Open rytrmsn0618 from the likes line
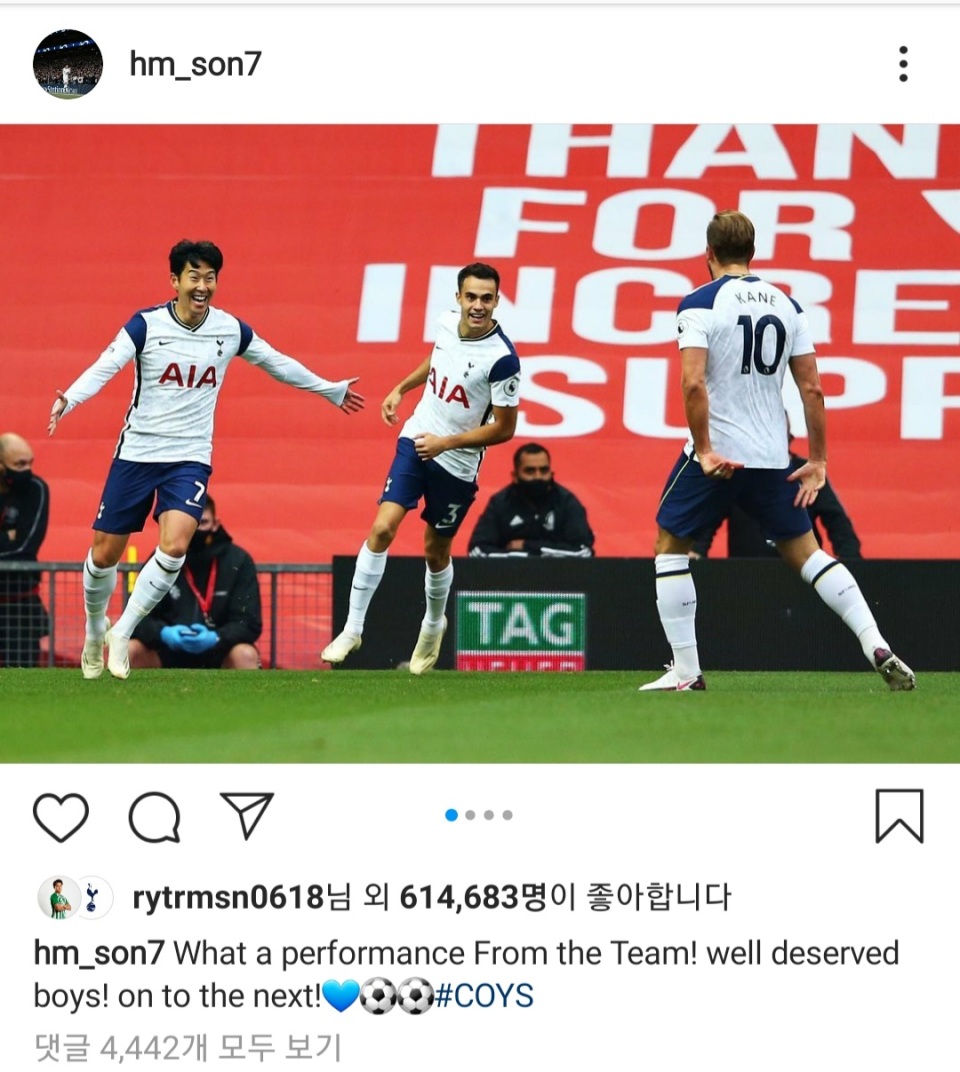 point(227,897)
